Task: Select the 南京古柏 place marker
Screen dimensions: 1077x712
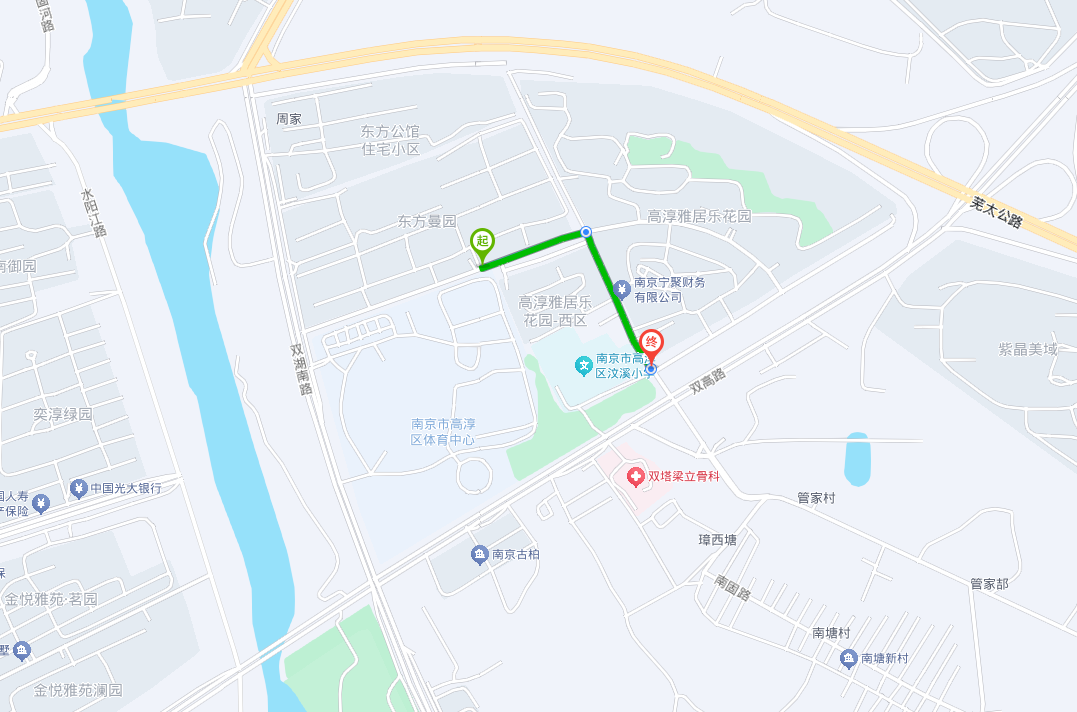Action: coord(480,554)
